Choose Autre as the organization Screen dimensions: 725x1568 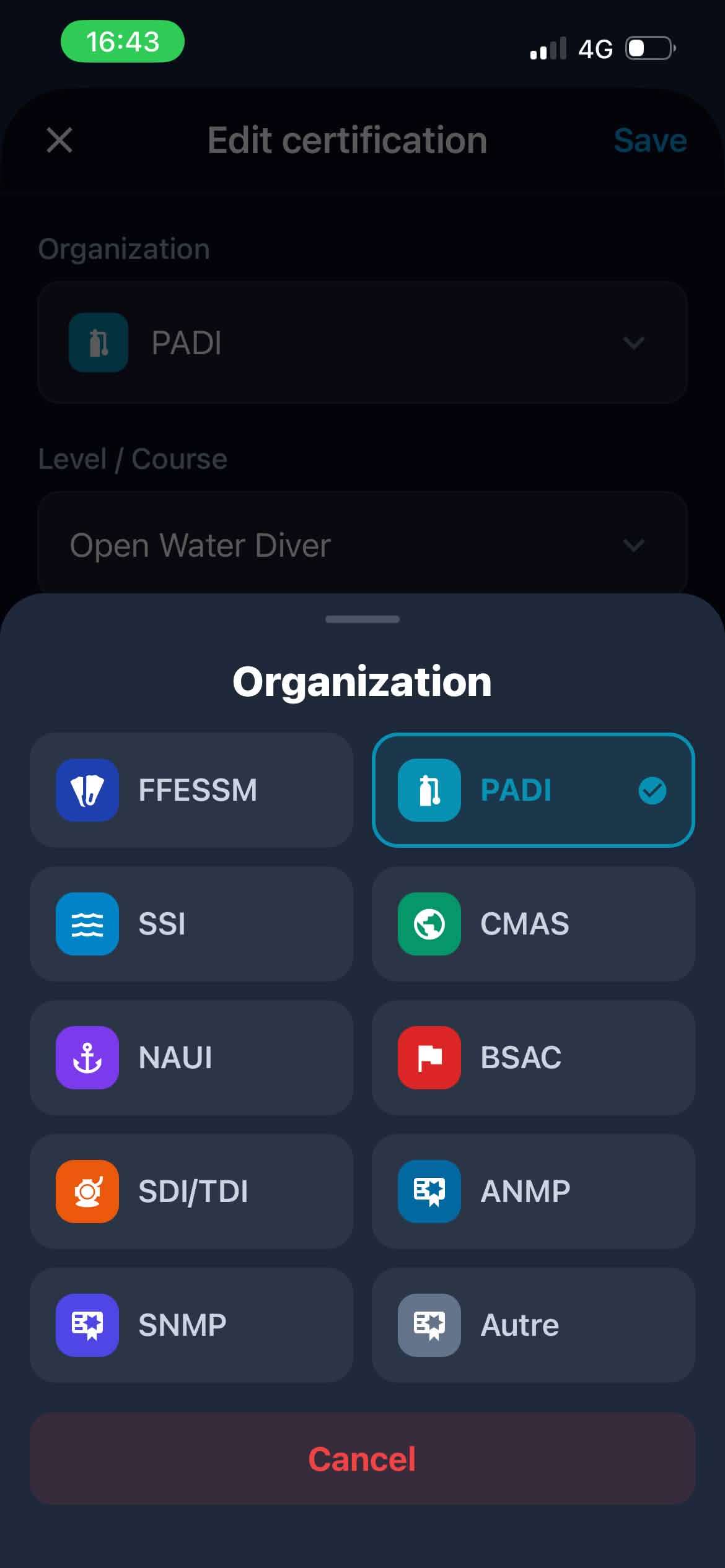[533, 1325]
